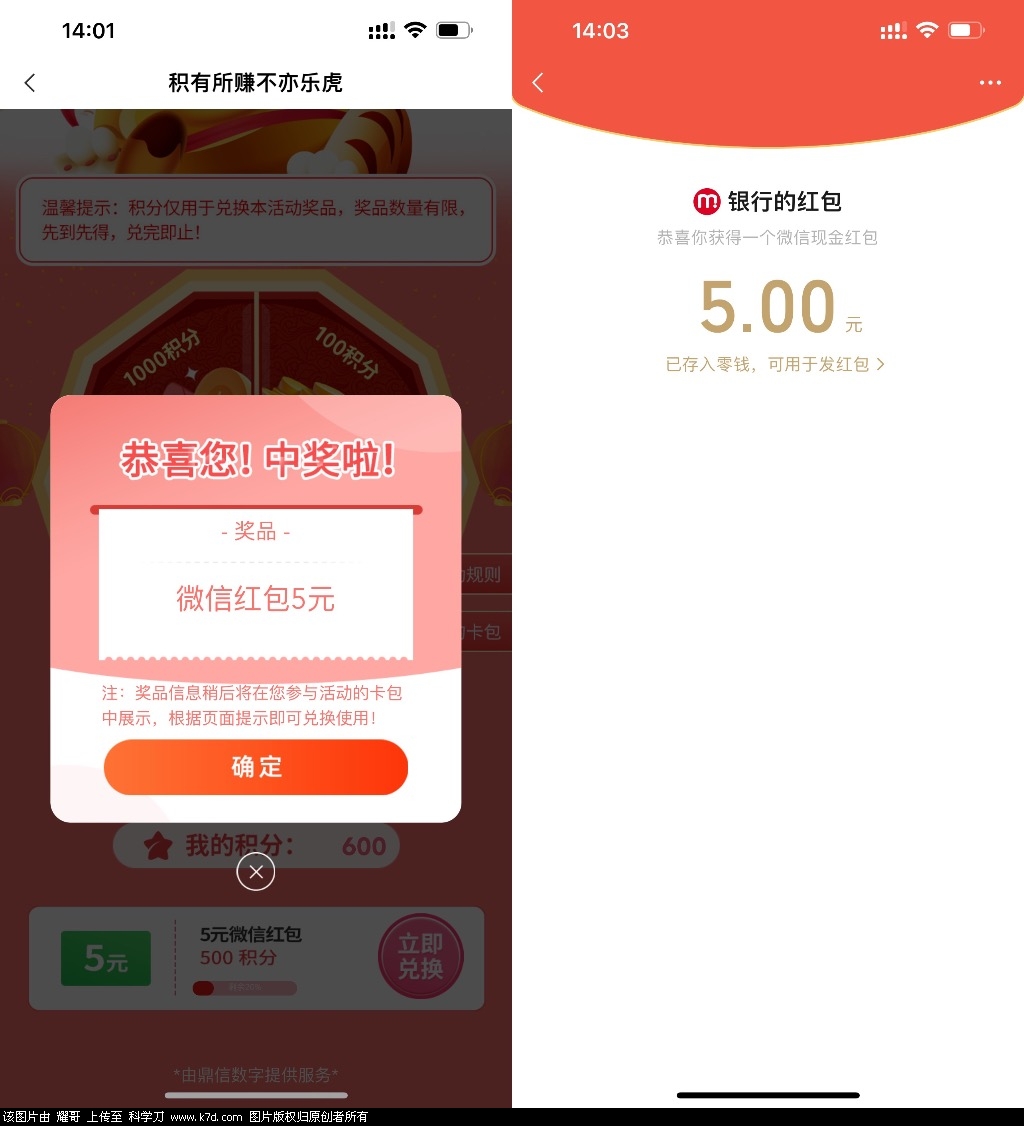1024x1126 pixels.
Task: Go back from the 积有所赚不亦乐虎 page
Action: (30, 83)
